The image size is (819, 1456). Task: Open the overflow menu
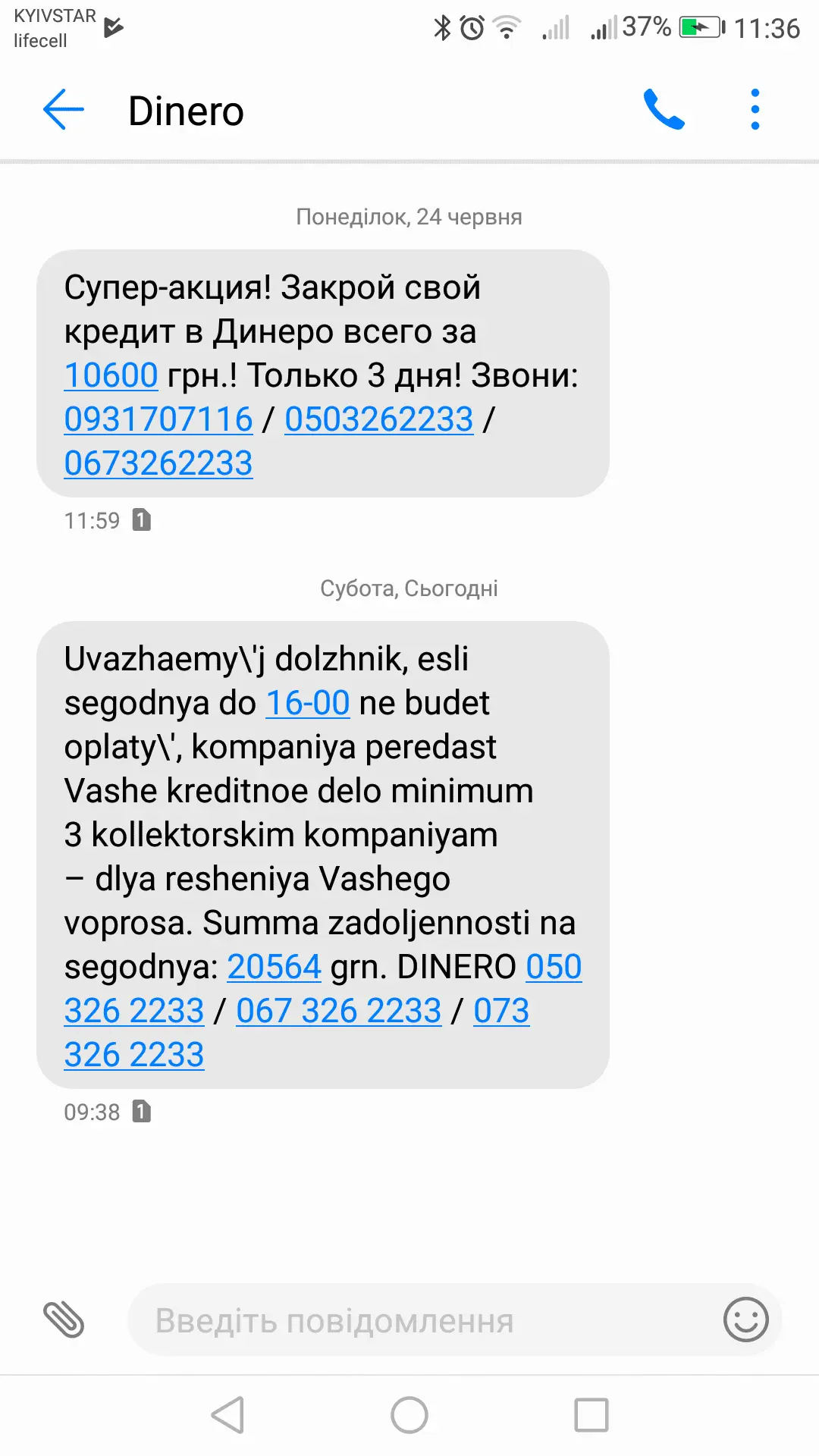pos(755,110)
